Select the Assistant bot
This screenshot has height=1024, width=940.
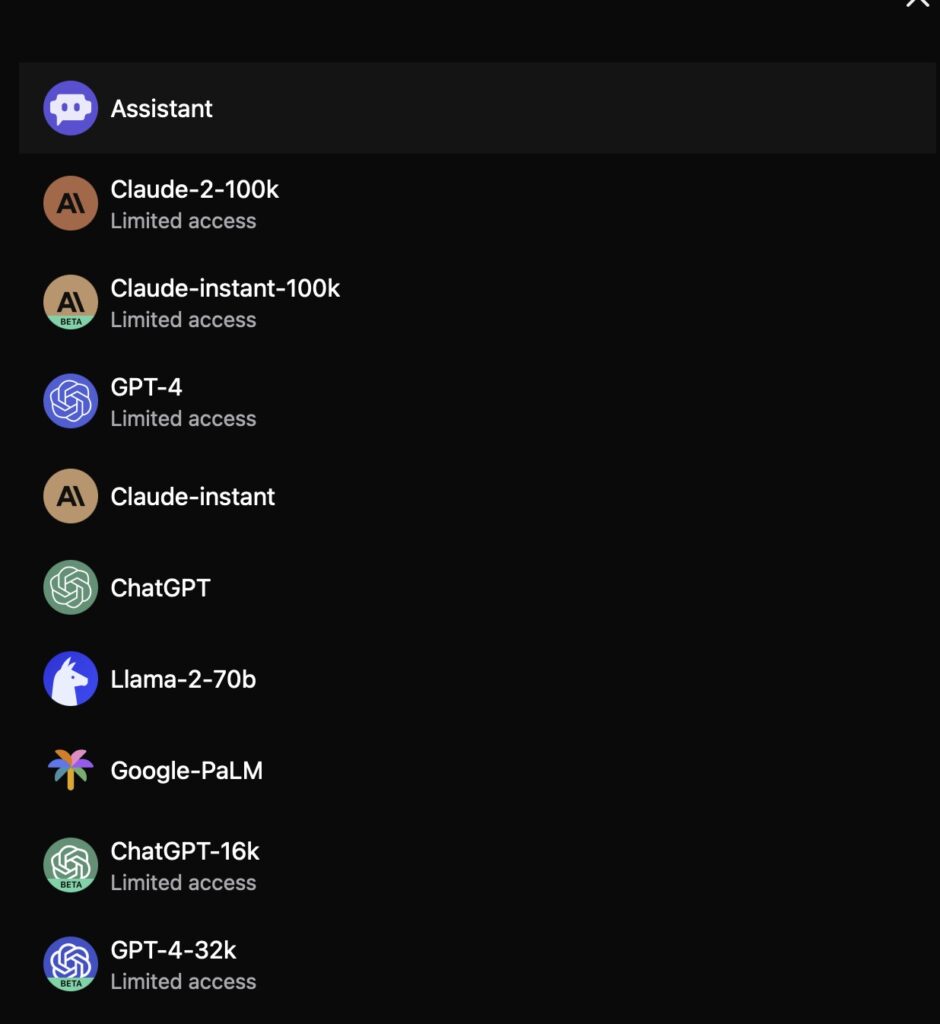[161, 108]
